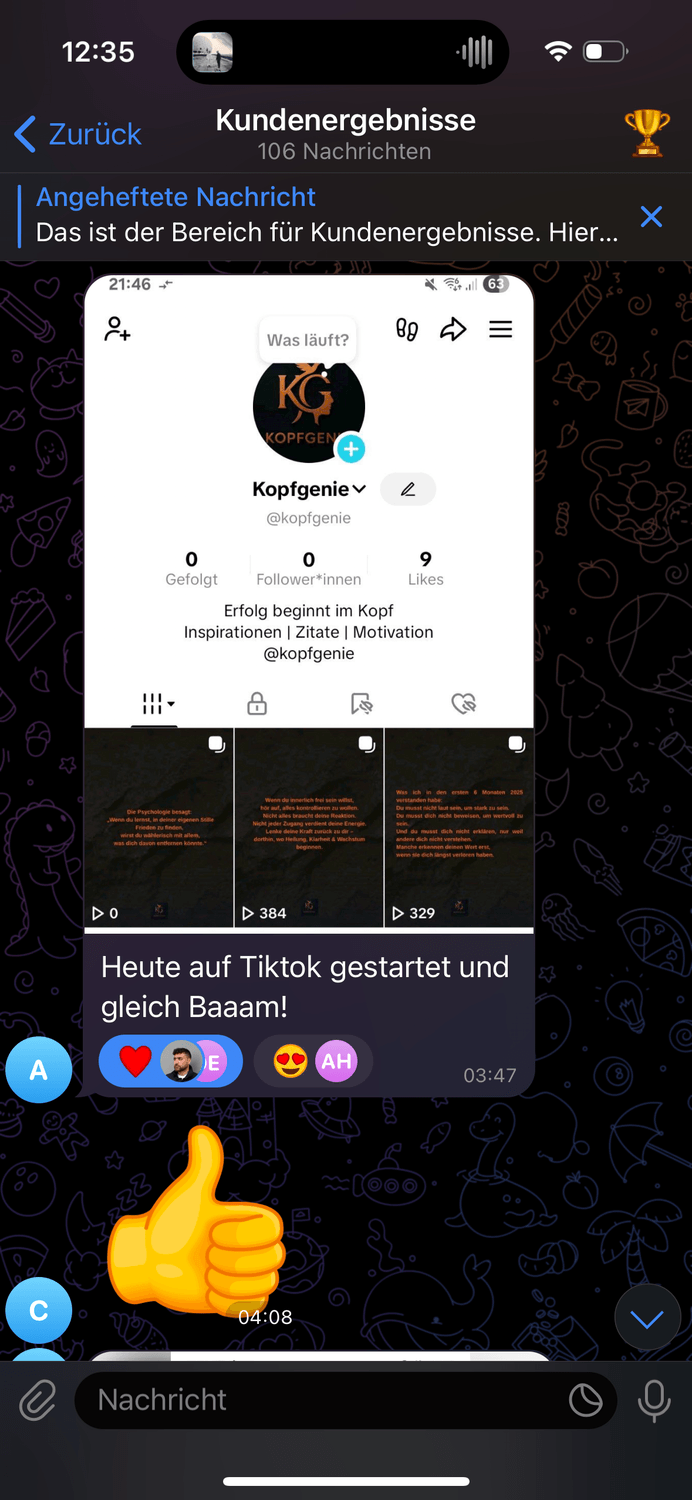The image size is (692, 1500).
Task: Focus the Nachricht text field
Action: tap(320, 1400)
